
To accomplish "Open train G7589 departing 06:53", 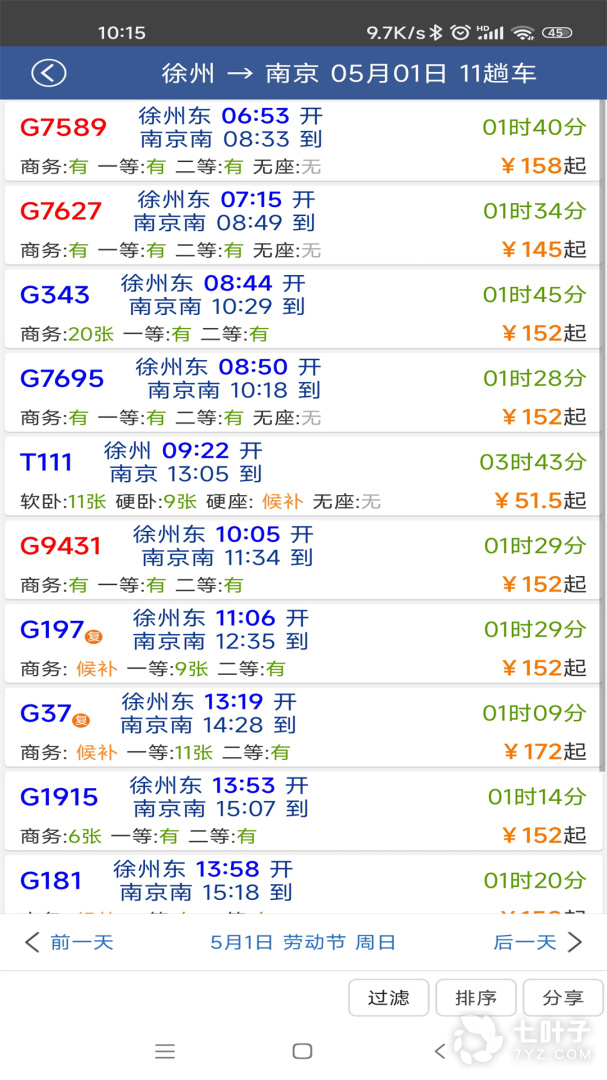I will (x=303, y=140).
